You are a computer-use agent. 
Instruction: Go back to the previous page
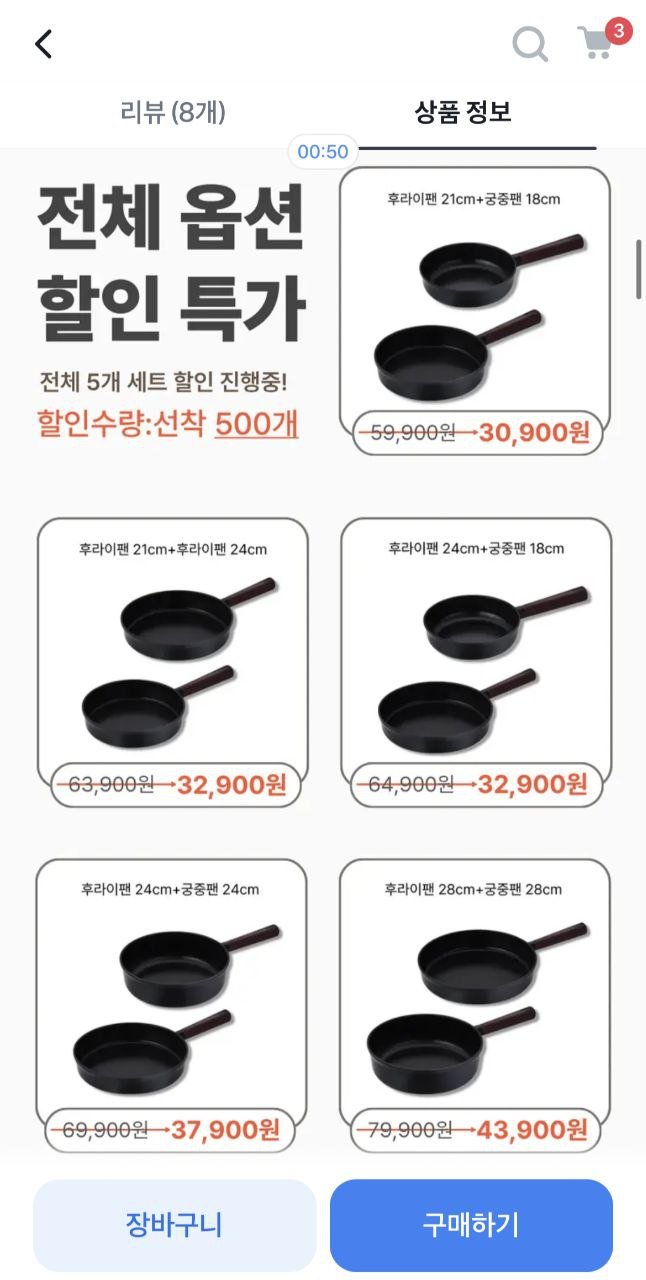tap(43, 44)
